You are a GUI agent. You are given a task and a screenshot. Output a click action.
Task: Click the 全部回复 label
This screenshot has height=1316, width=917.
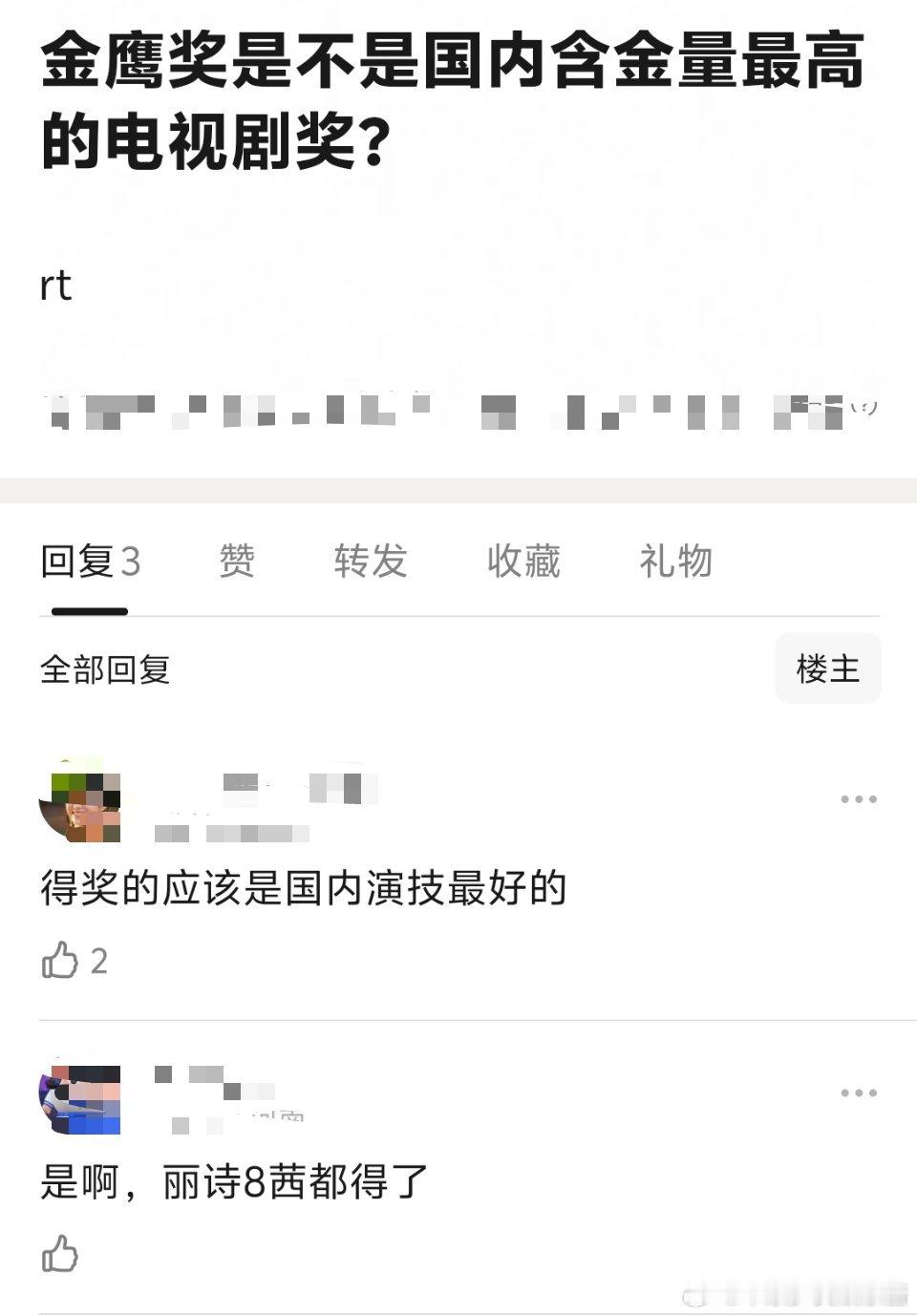pos(103,669)
